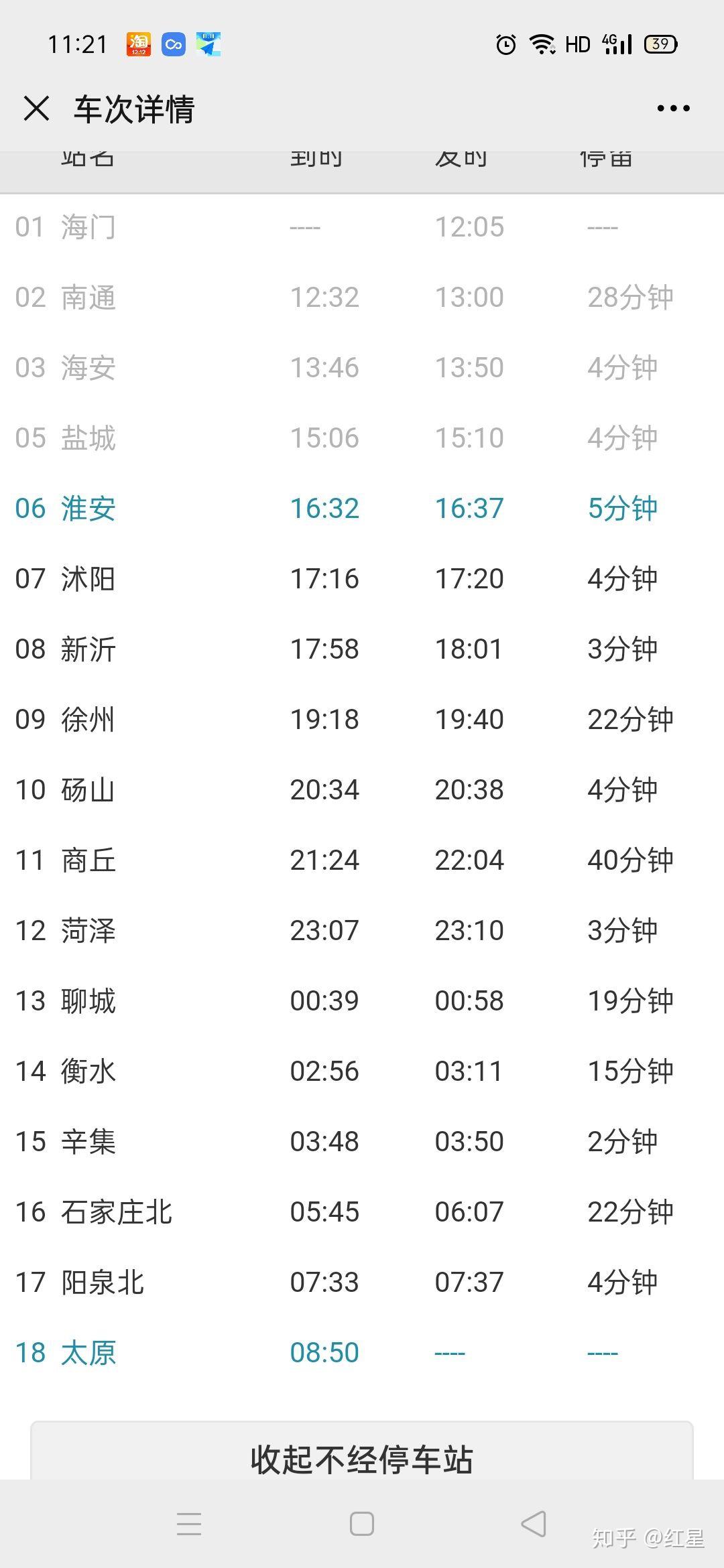Collapse the non-stopping stations list

click(362, 1458)
